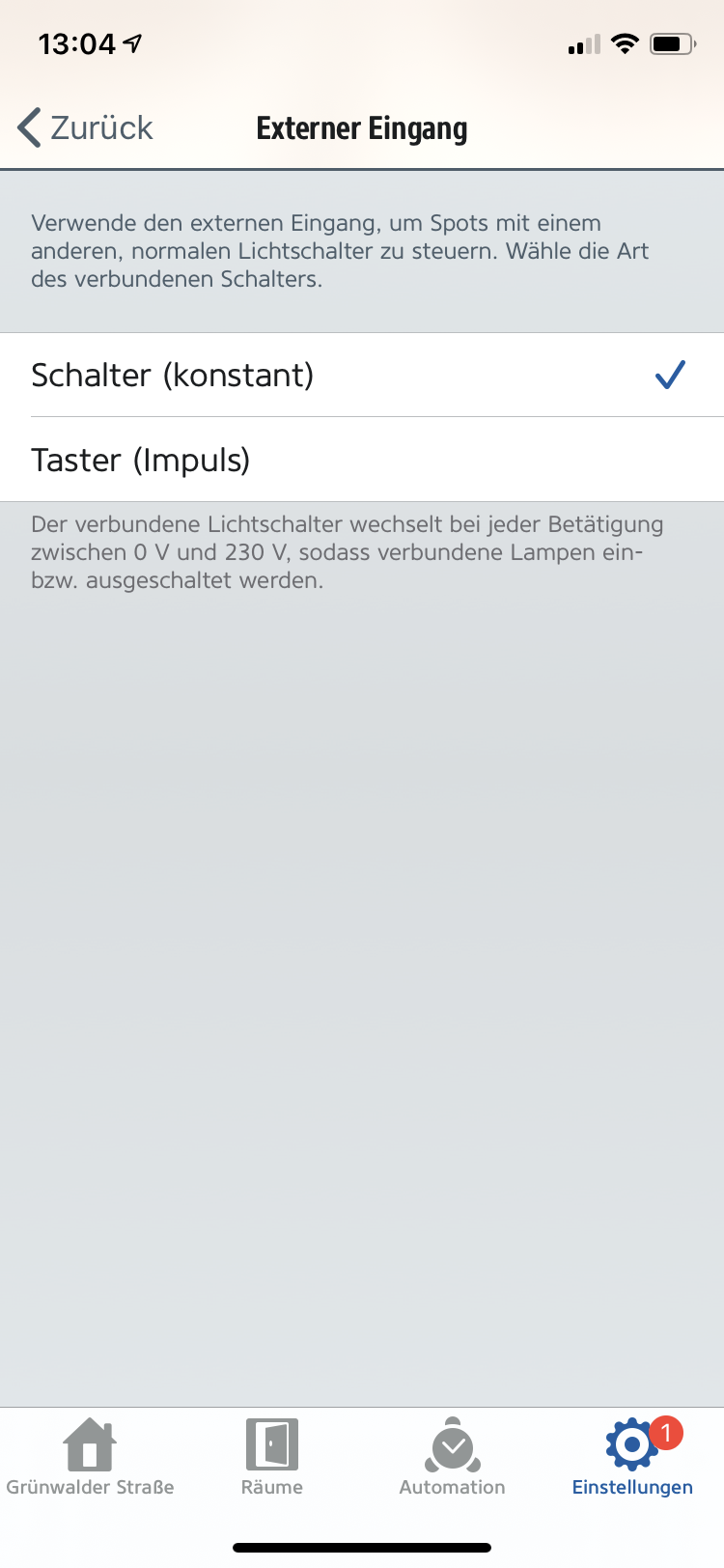
Task: Select the Schalter (konstant) option
Action: click(x=362, y=375)
